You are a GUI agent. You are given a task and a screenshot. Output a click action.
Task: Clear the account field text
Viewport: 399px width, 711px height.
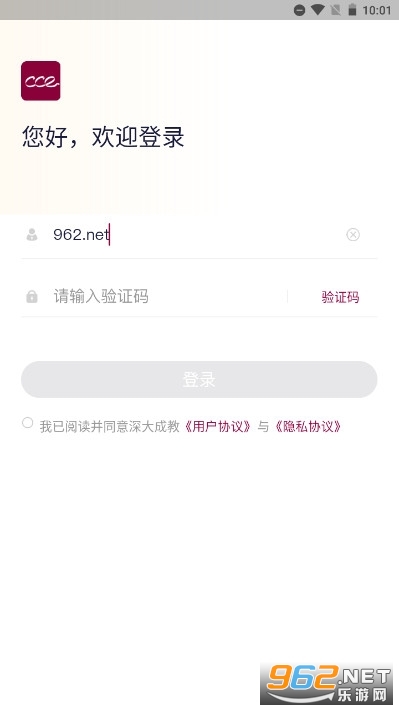click(353, 234)
